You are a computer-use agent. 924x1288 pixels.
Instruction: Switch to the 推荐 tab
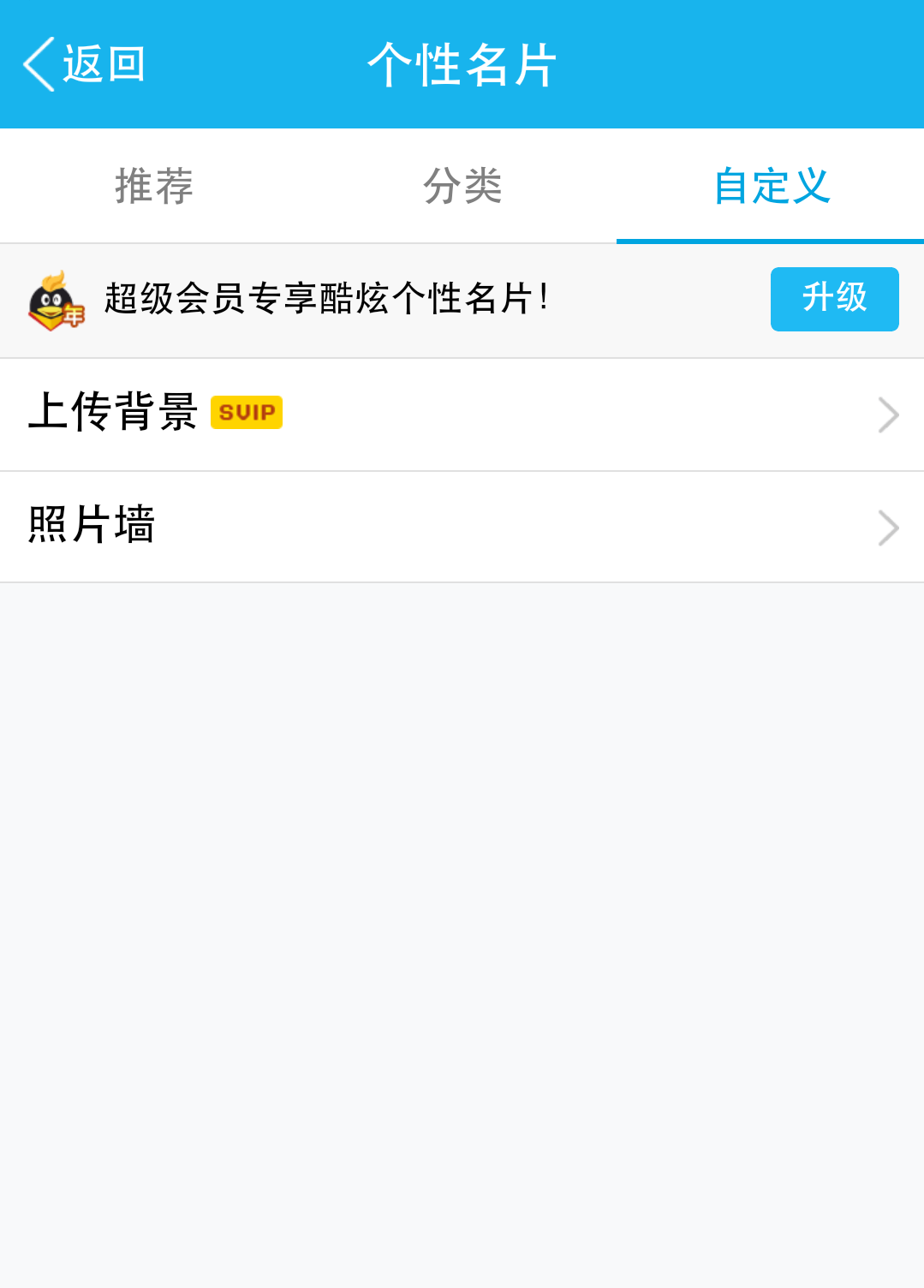coord(152,186)
